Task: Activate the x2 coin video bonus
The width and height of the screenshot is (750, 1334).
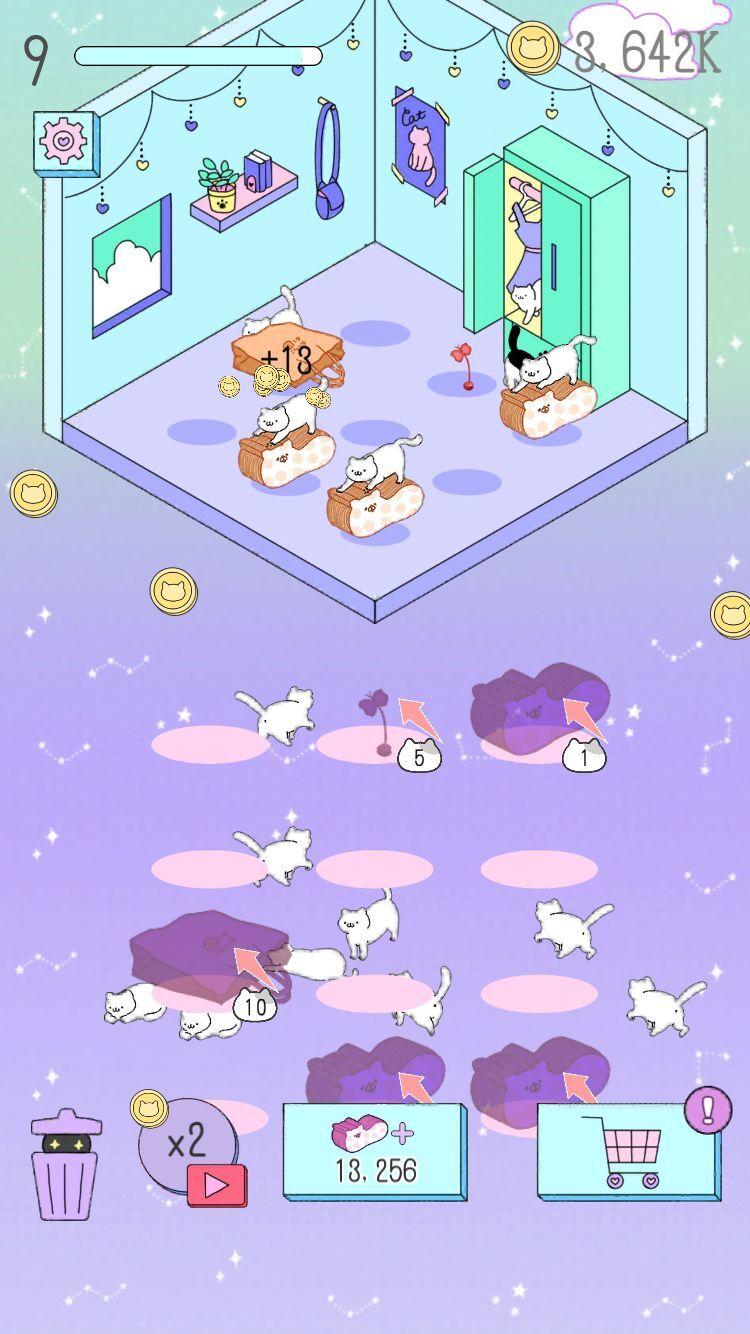Action: (x=191, y=1148)
